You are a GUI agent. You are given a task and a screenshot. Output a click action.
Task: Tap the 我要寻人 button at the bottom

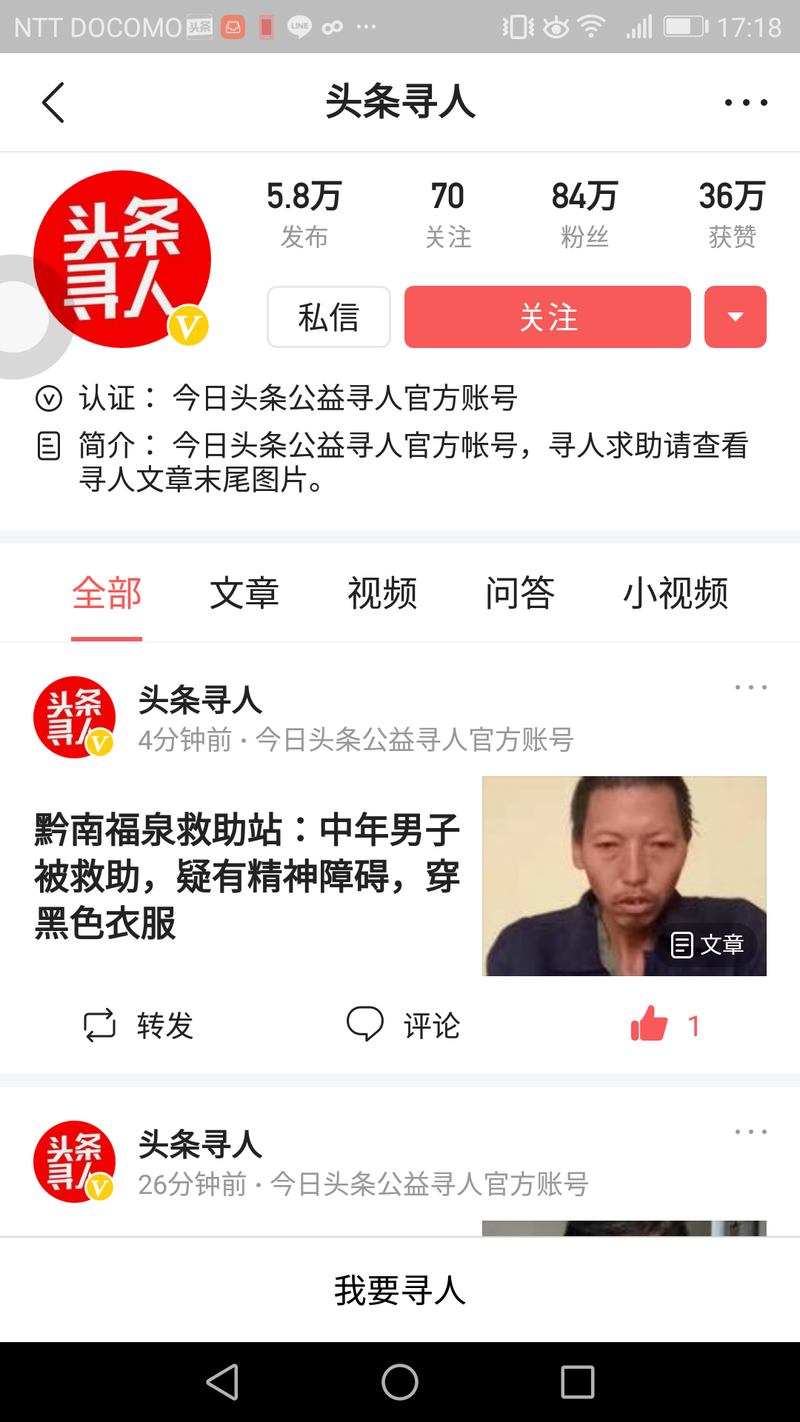400,1290
